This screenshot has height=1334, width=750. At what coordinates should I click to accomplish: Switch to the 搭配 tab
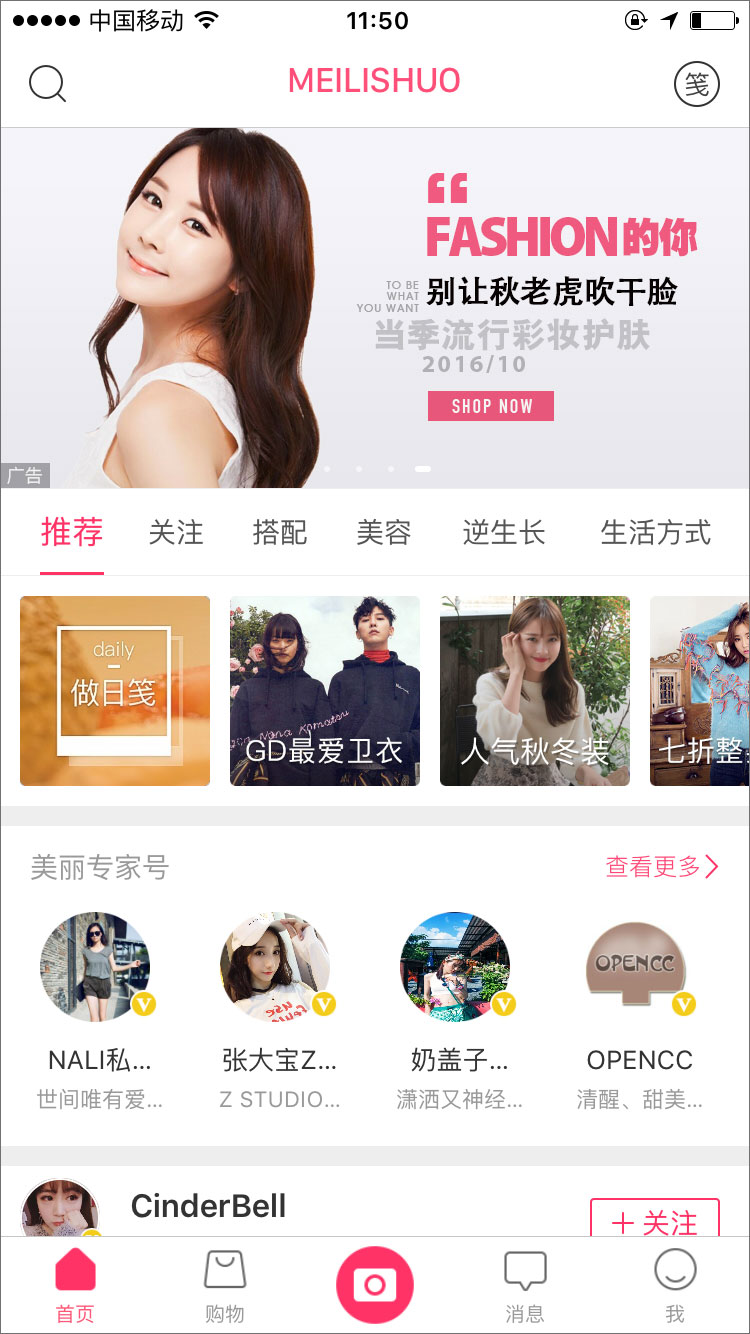280,532
